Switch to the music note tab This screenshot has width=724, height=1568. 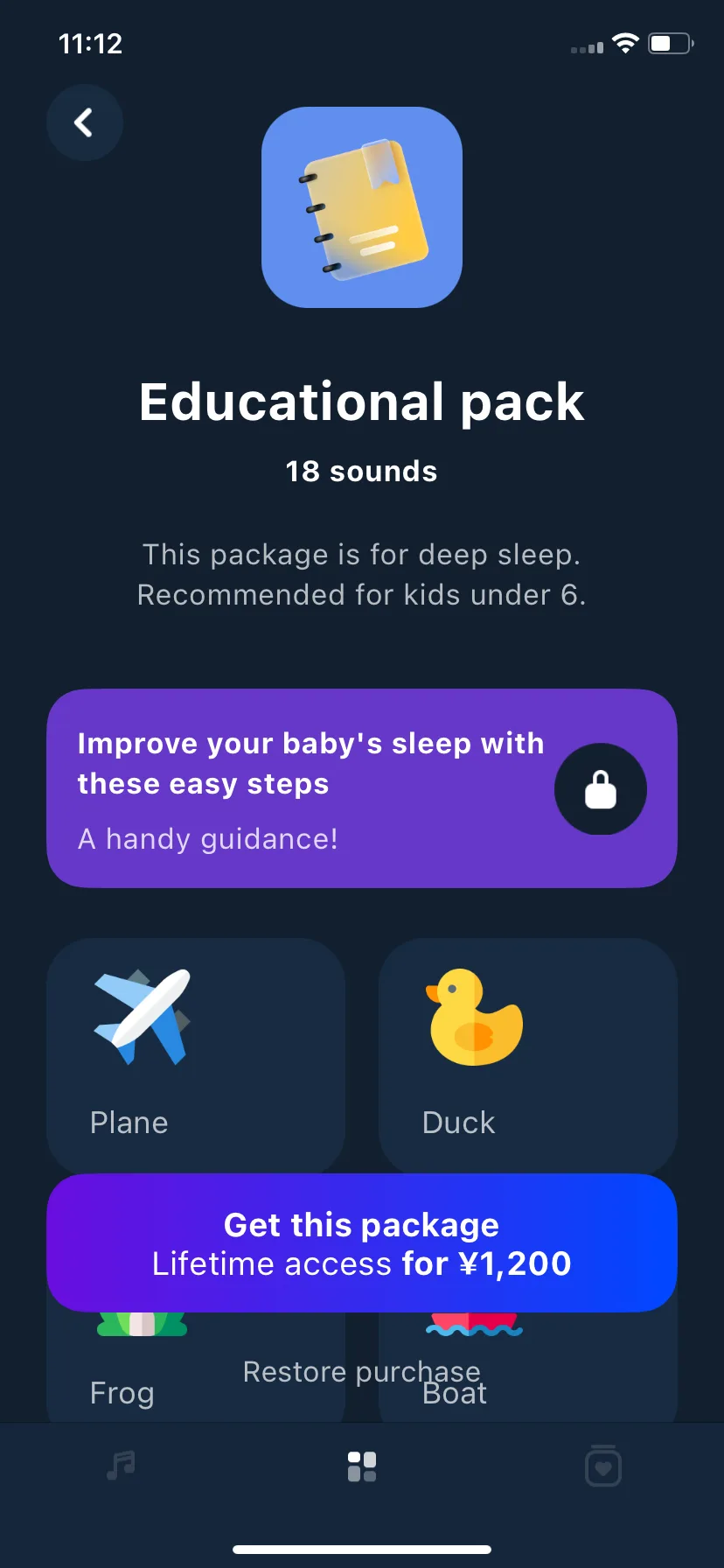tap(121, 1466)
